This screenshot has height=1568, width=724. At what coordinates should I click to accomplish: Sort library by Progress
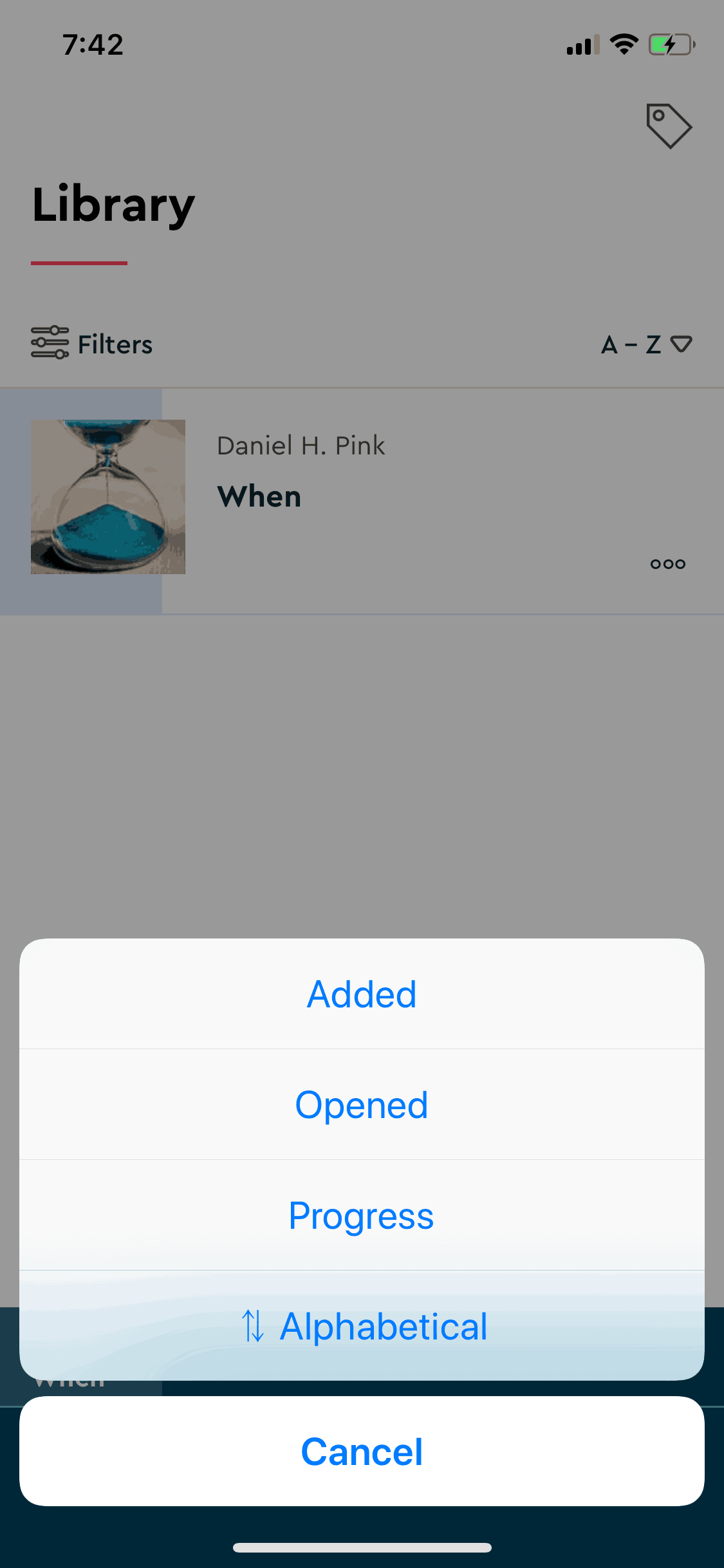[x=362, y=1216]
